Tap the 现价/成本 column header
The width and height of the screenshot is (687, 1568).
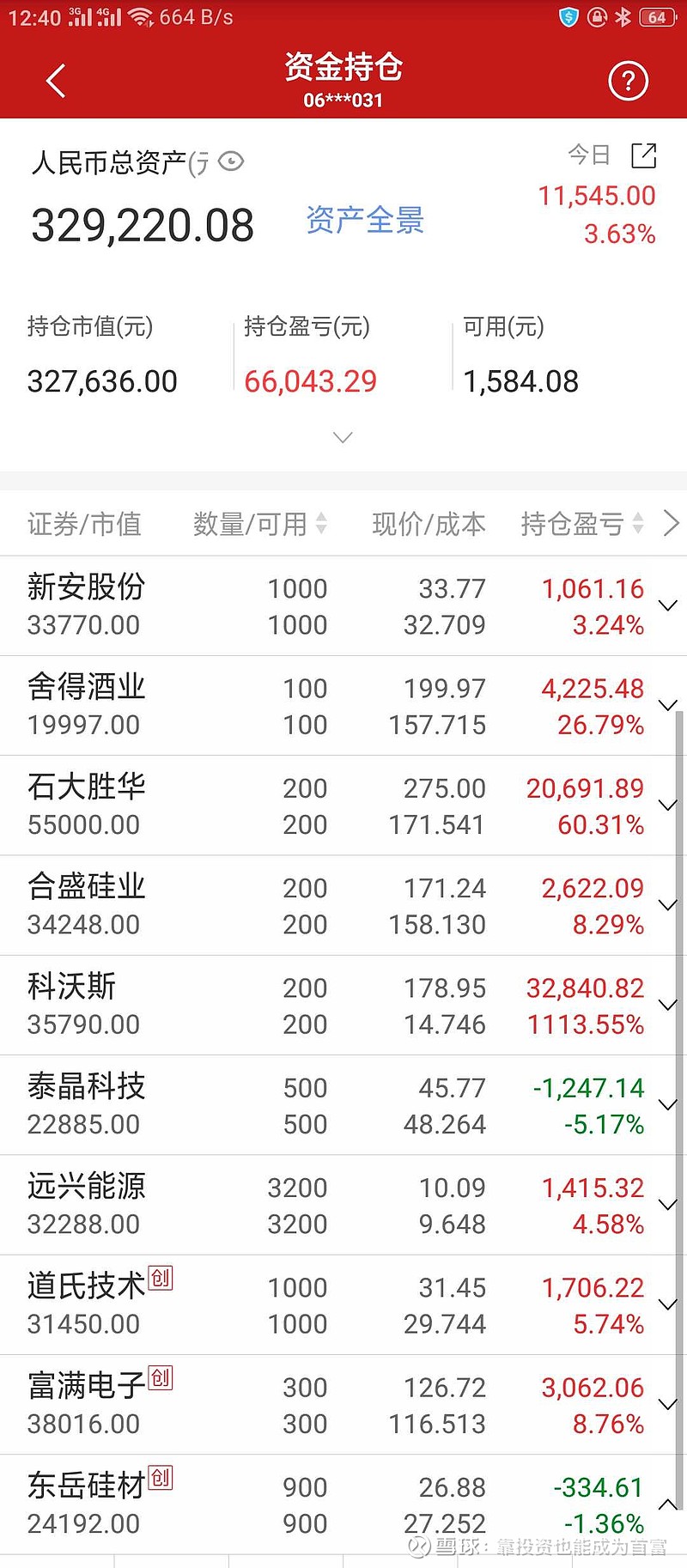[428, 524]
